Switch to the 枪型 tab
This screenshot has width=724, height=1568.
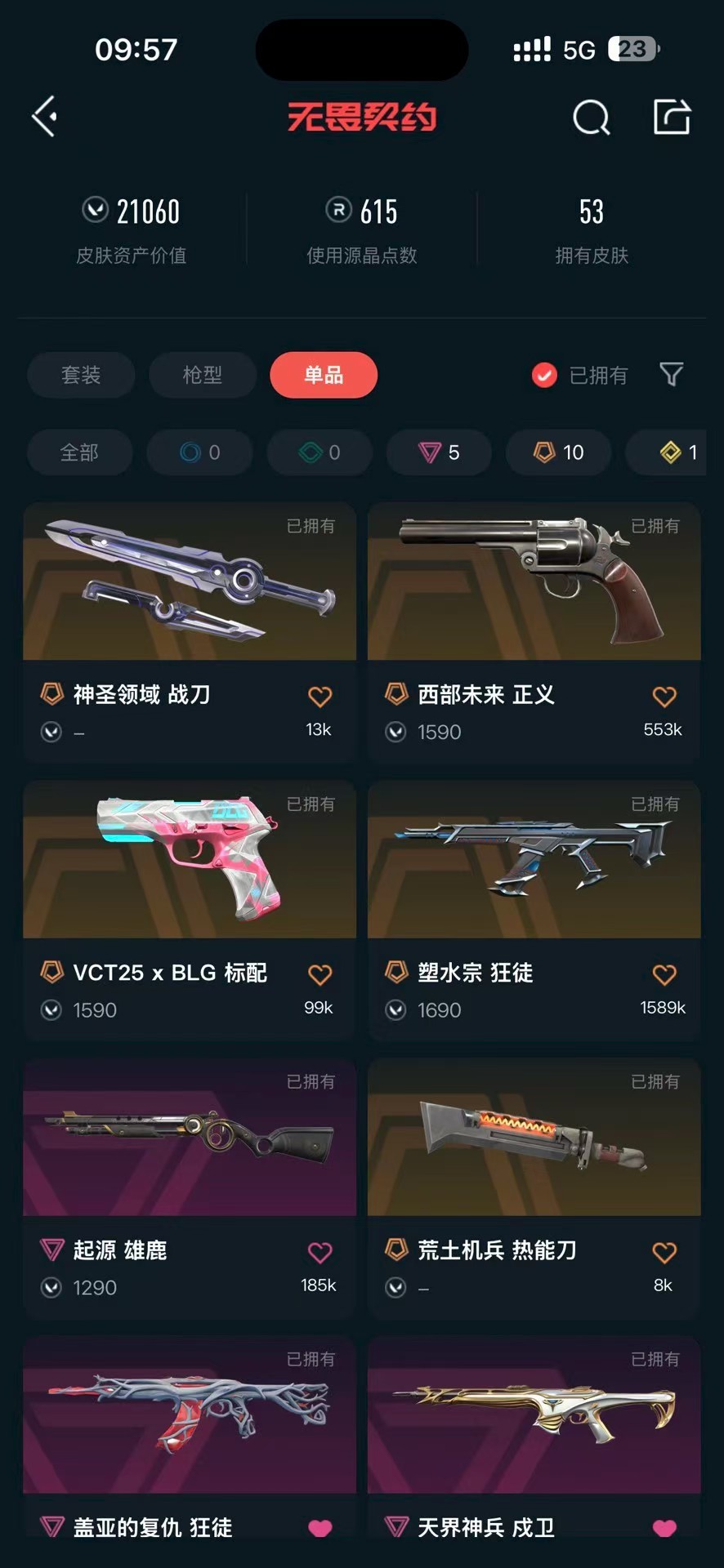tap(202, 375)
